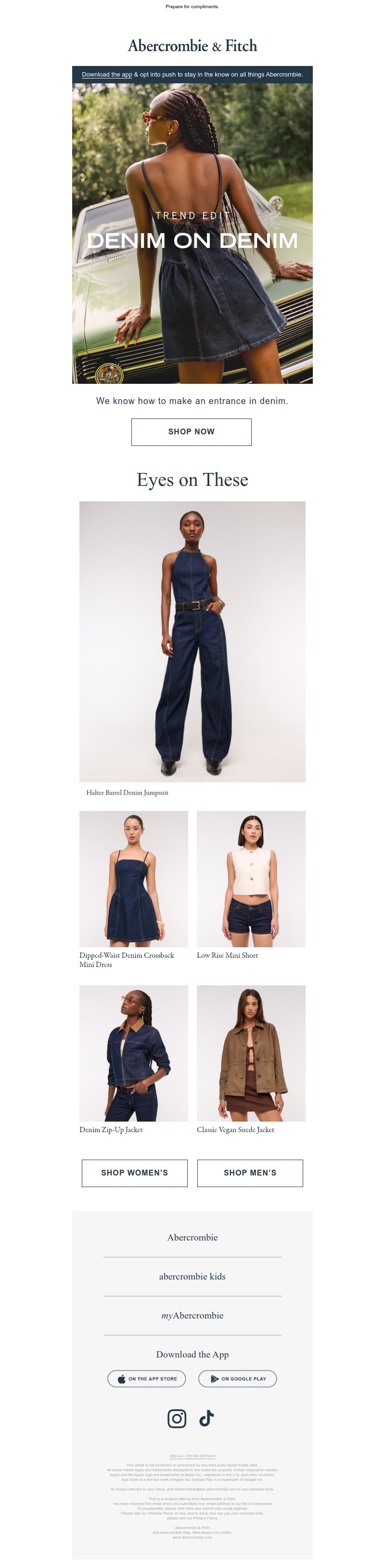View the Dipped-Waist Denim Crossback Mini Dress

[x=134, y=878]
